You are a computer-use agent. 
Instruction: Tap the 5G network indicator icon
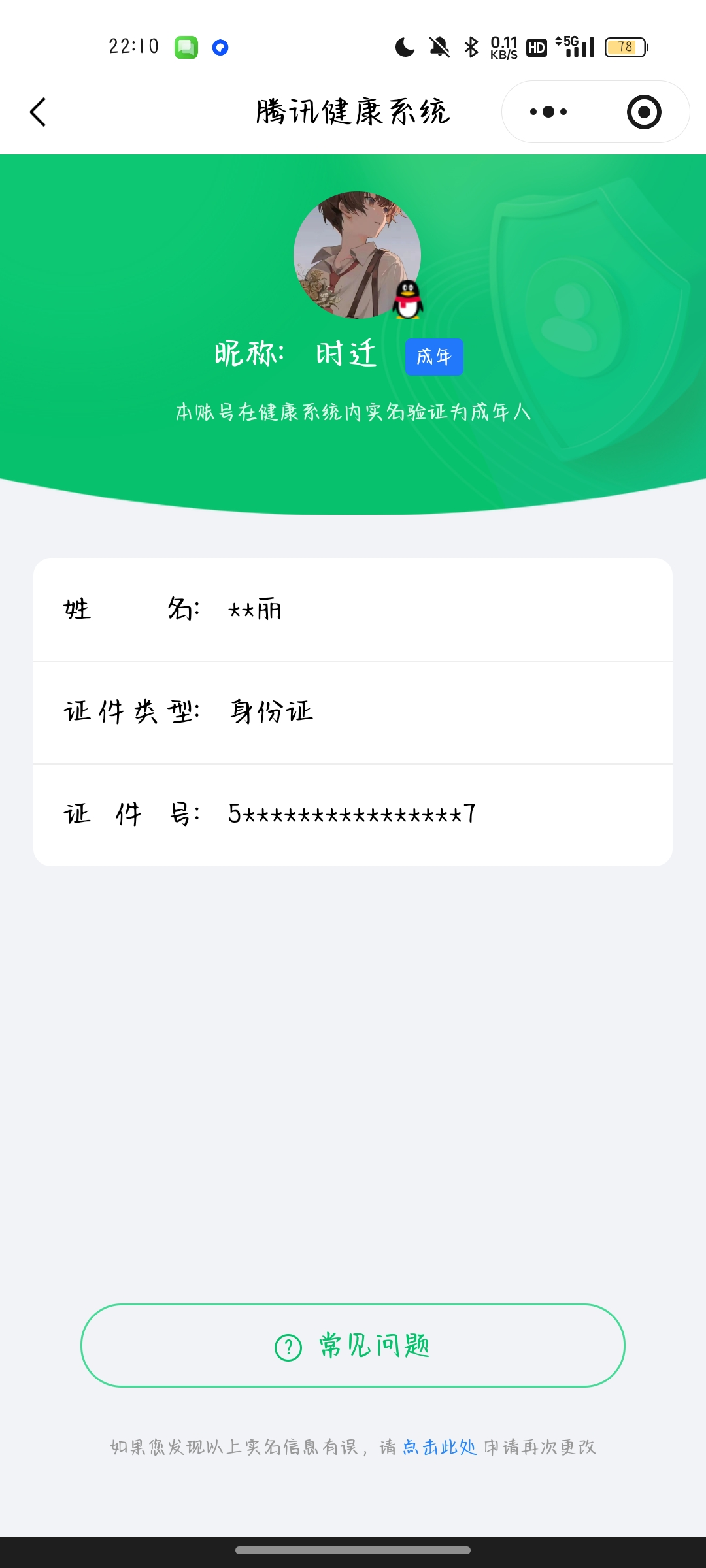coord(567,44)
